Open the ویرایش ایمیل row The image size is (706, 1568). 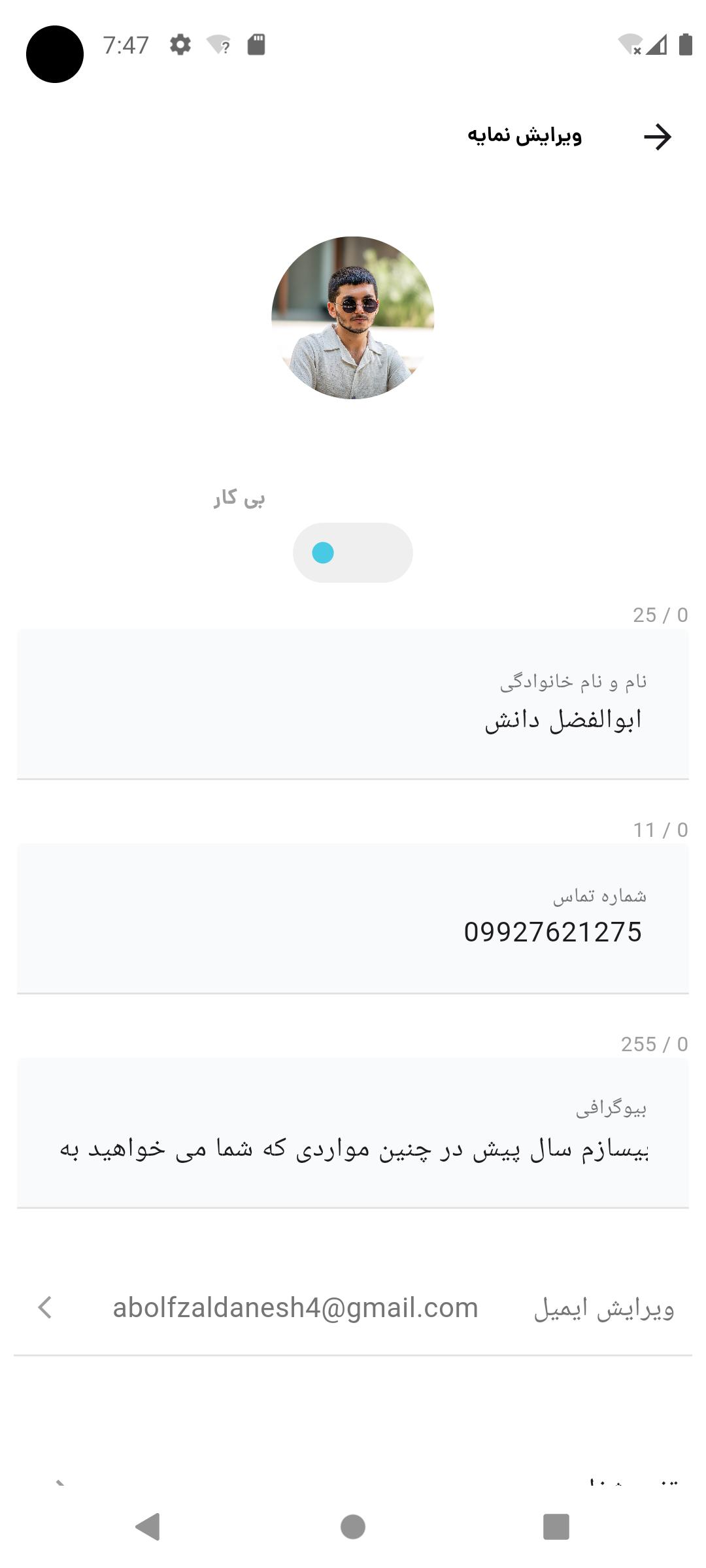coord(353,1308)
